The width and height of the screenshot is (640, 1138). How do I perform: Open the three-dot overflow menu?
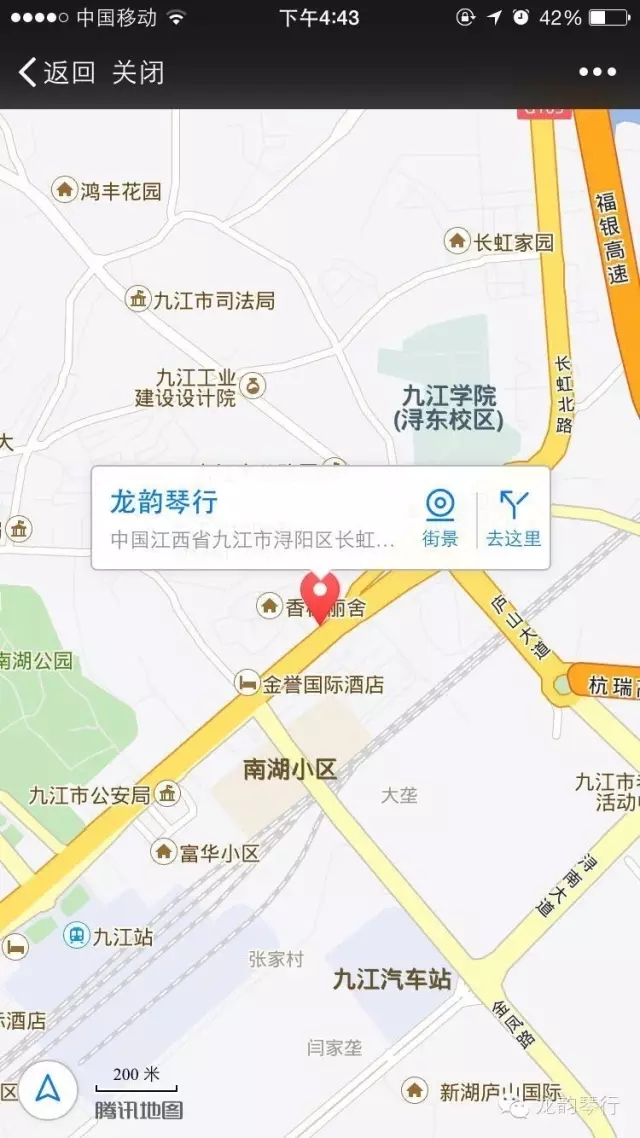tap(597, 72)
